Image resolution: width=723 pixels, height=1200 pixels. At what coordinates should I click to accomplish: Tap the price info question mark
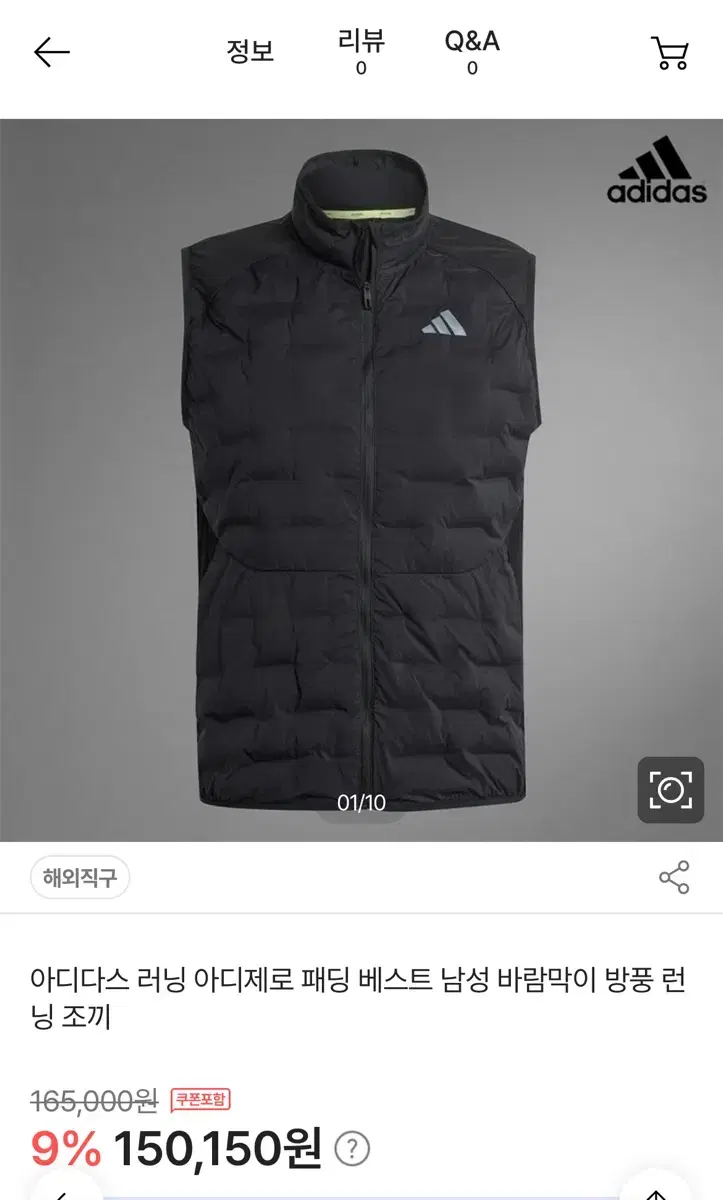click(x=352, y=1148)
